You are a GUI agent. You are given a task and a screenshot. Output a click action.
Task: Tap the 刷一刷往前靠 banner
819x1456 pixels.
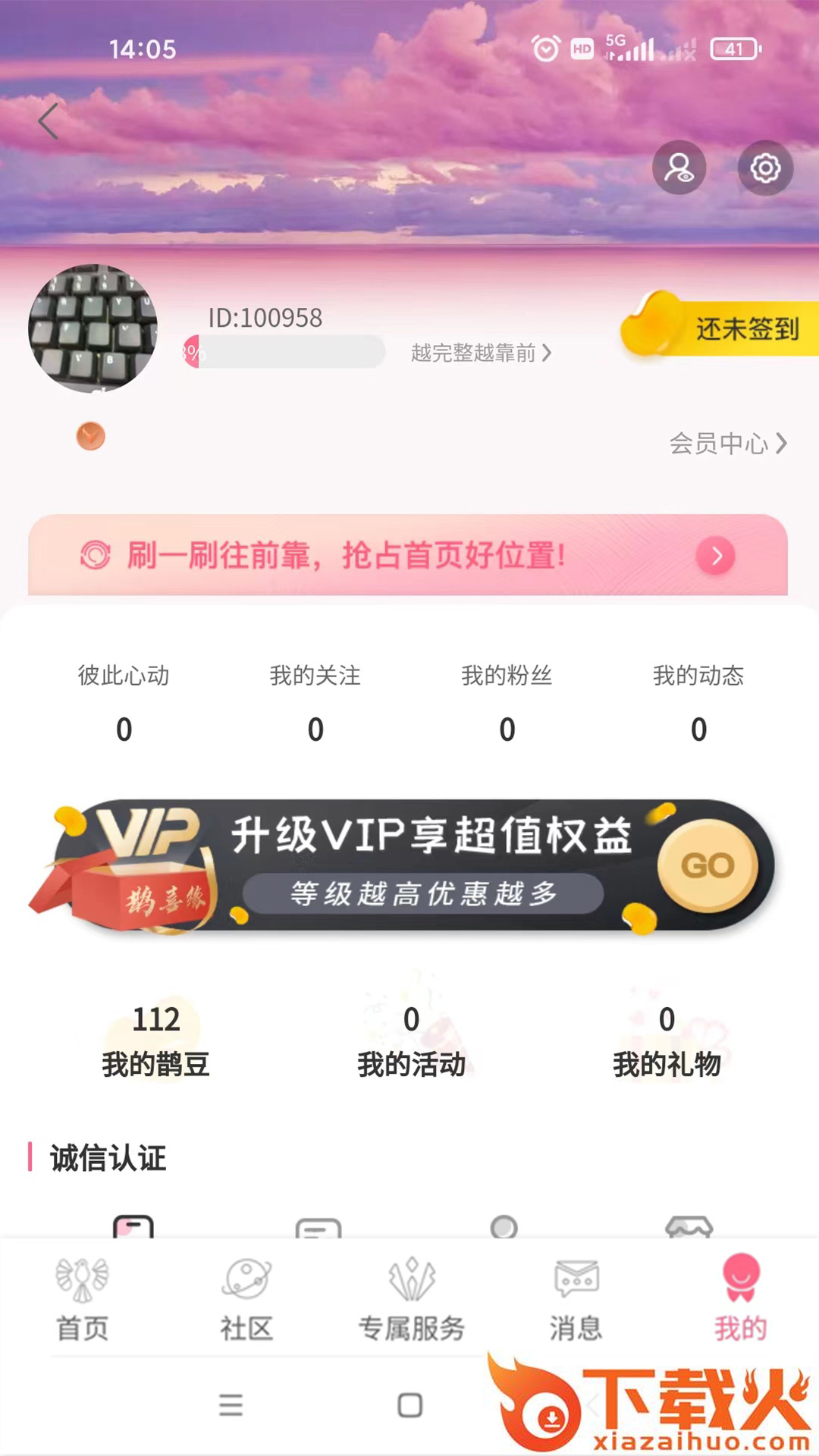(x=408, y=555)
